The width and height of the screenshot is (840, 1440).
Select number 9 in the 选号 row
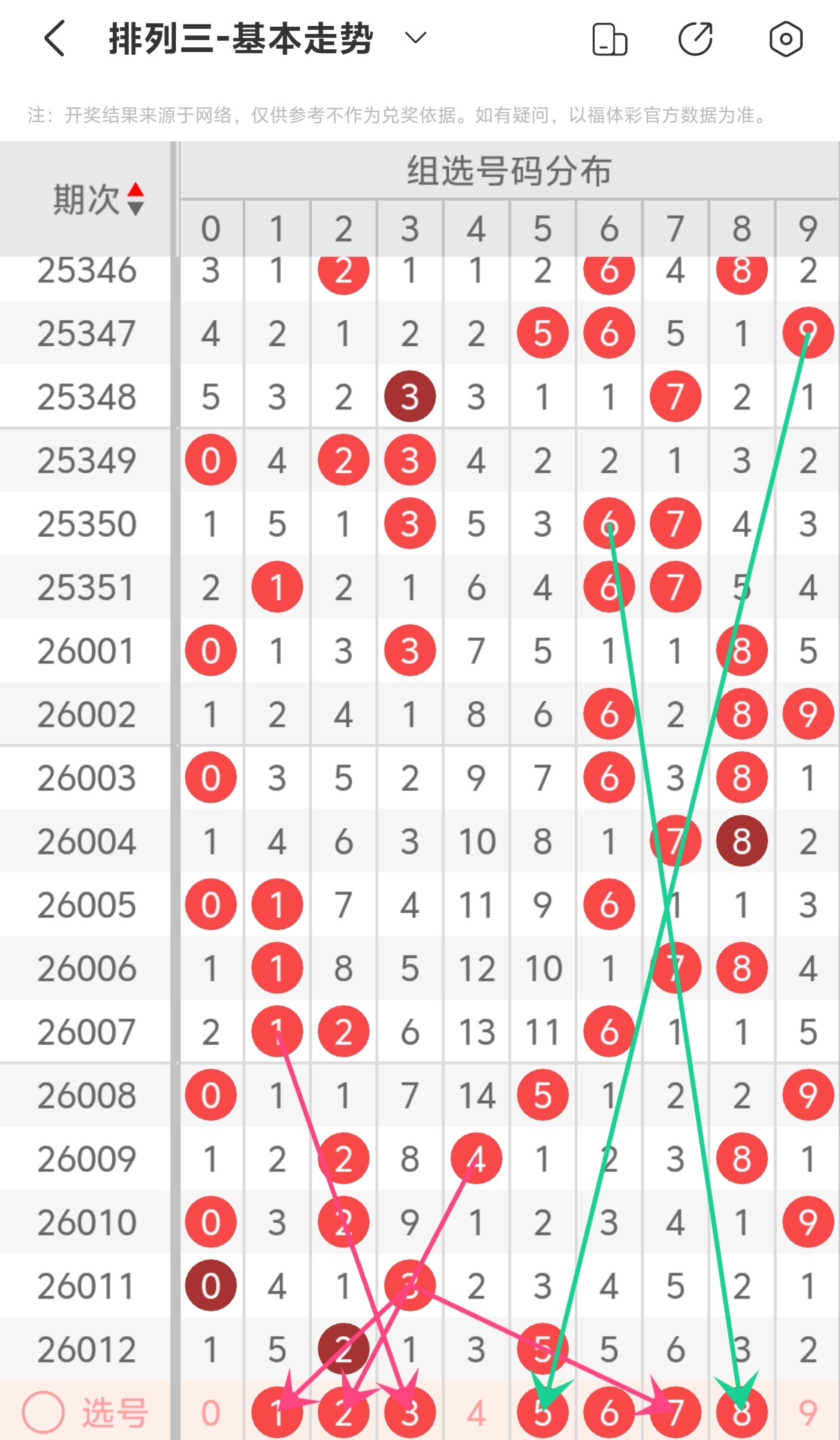tap(808, 1413)
